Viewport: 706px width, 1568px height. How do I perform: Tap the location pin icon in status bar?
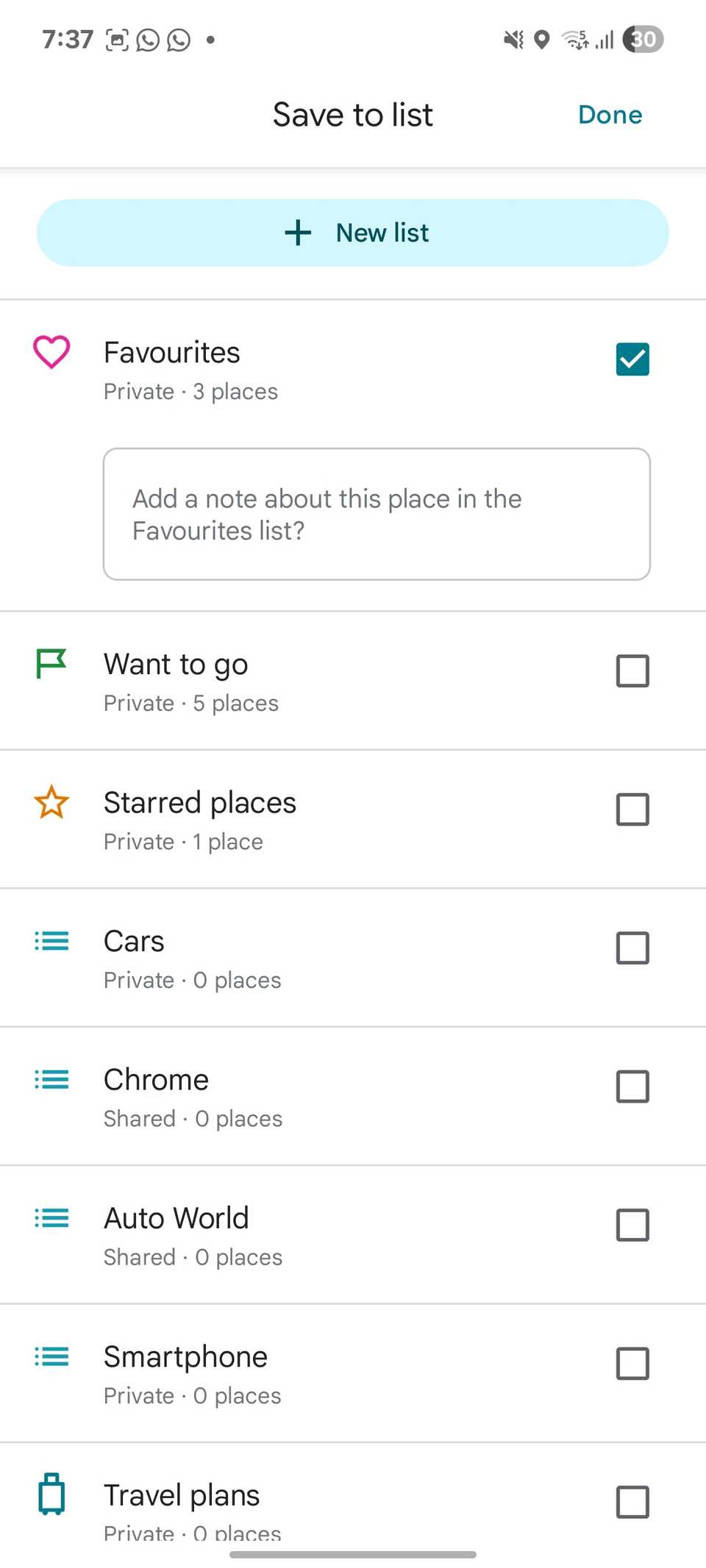541,40
